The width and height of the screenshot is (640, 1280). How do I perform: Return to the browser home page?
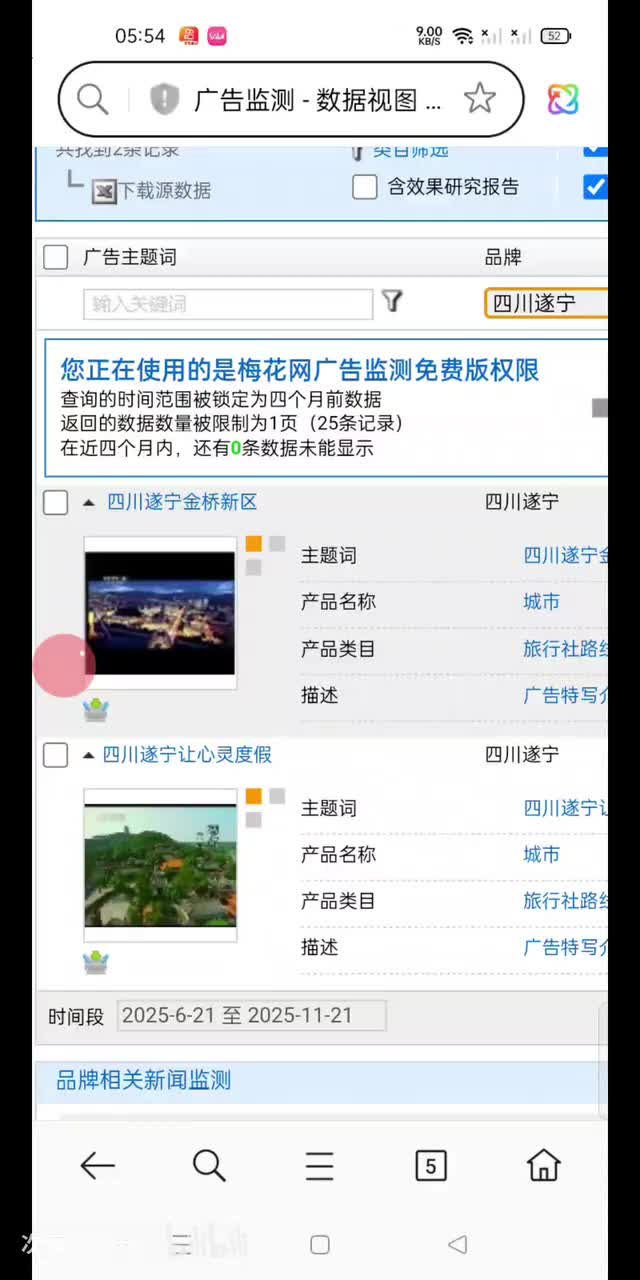pos(543,1166)
